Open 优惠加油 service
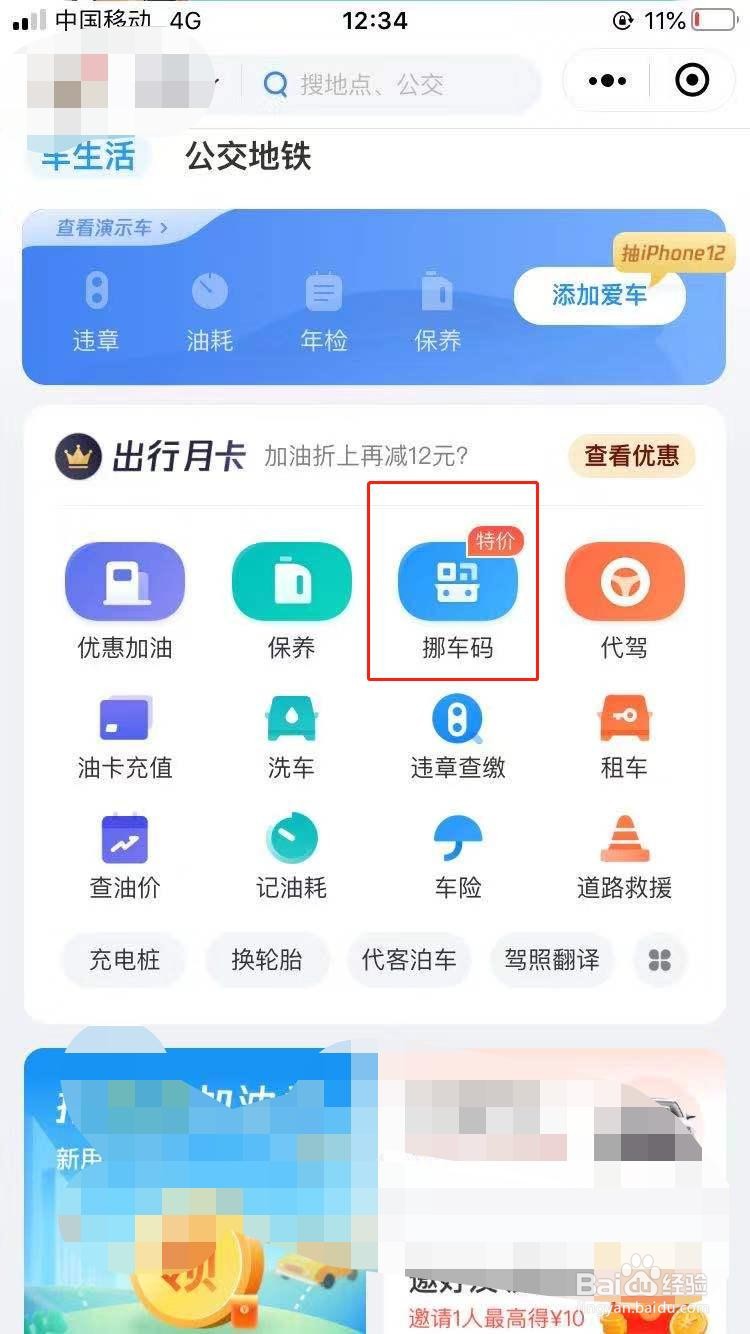The height and width of the screenshot is (1334, 750). coord(125,600)
